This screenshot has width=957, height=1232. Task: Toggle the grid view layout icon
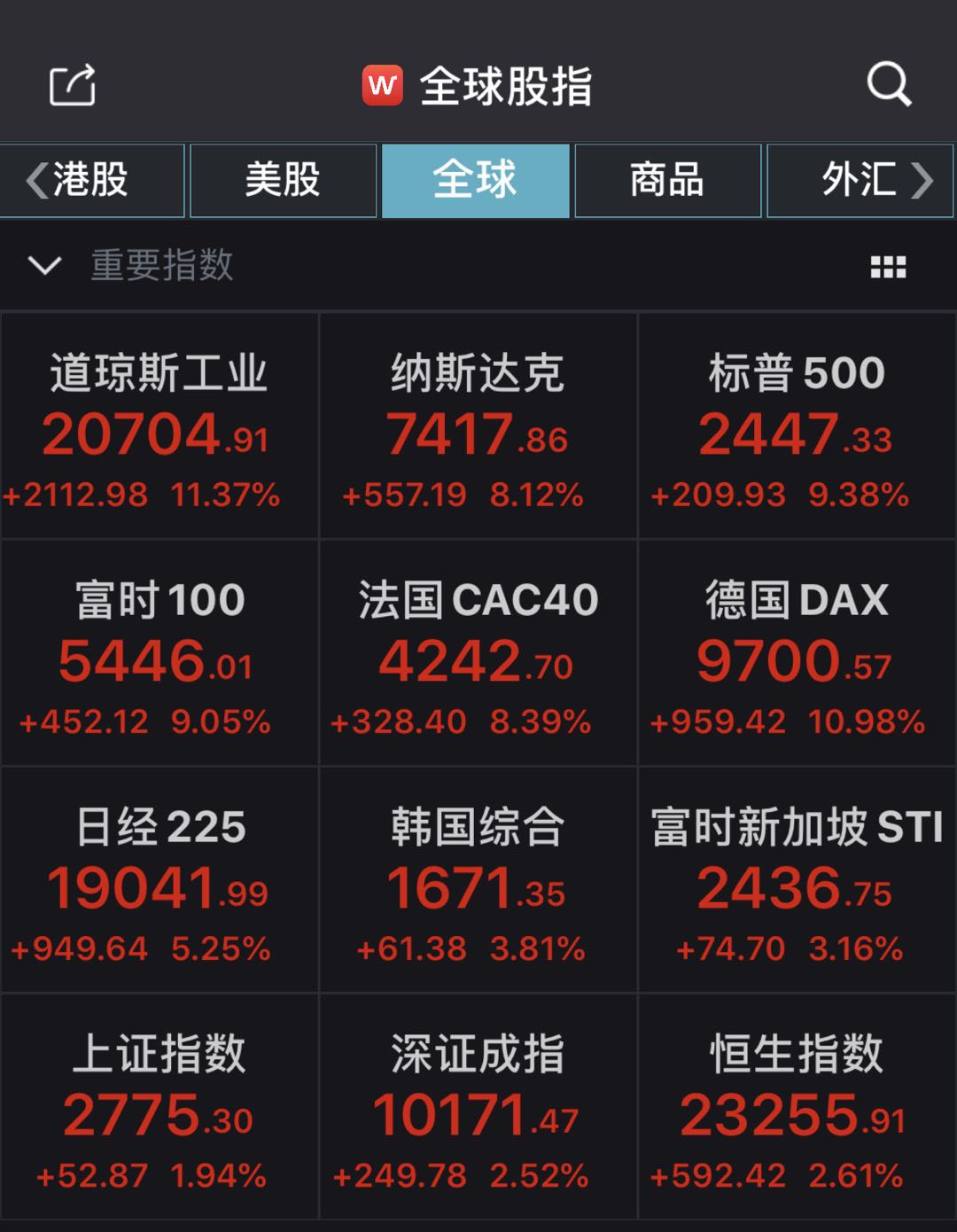tap(888, 267)
